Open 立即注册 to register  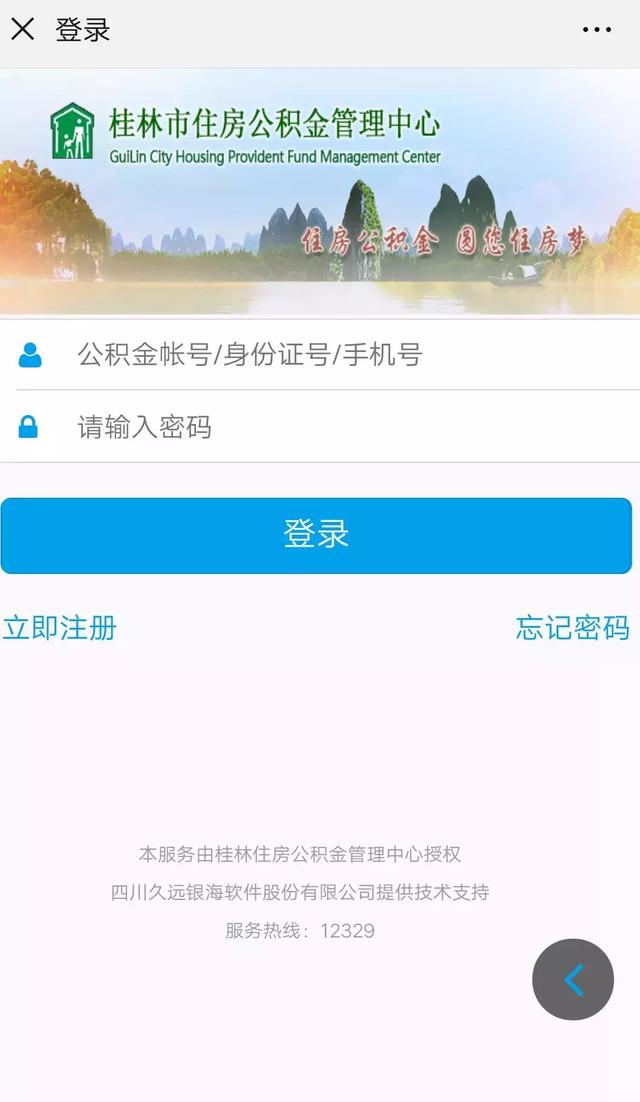pyautogui.click(x=60, y=628)
